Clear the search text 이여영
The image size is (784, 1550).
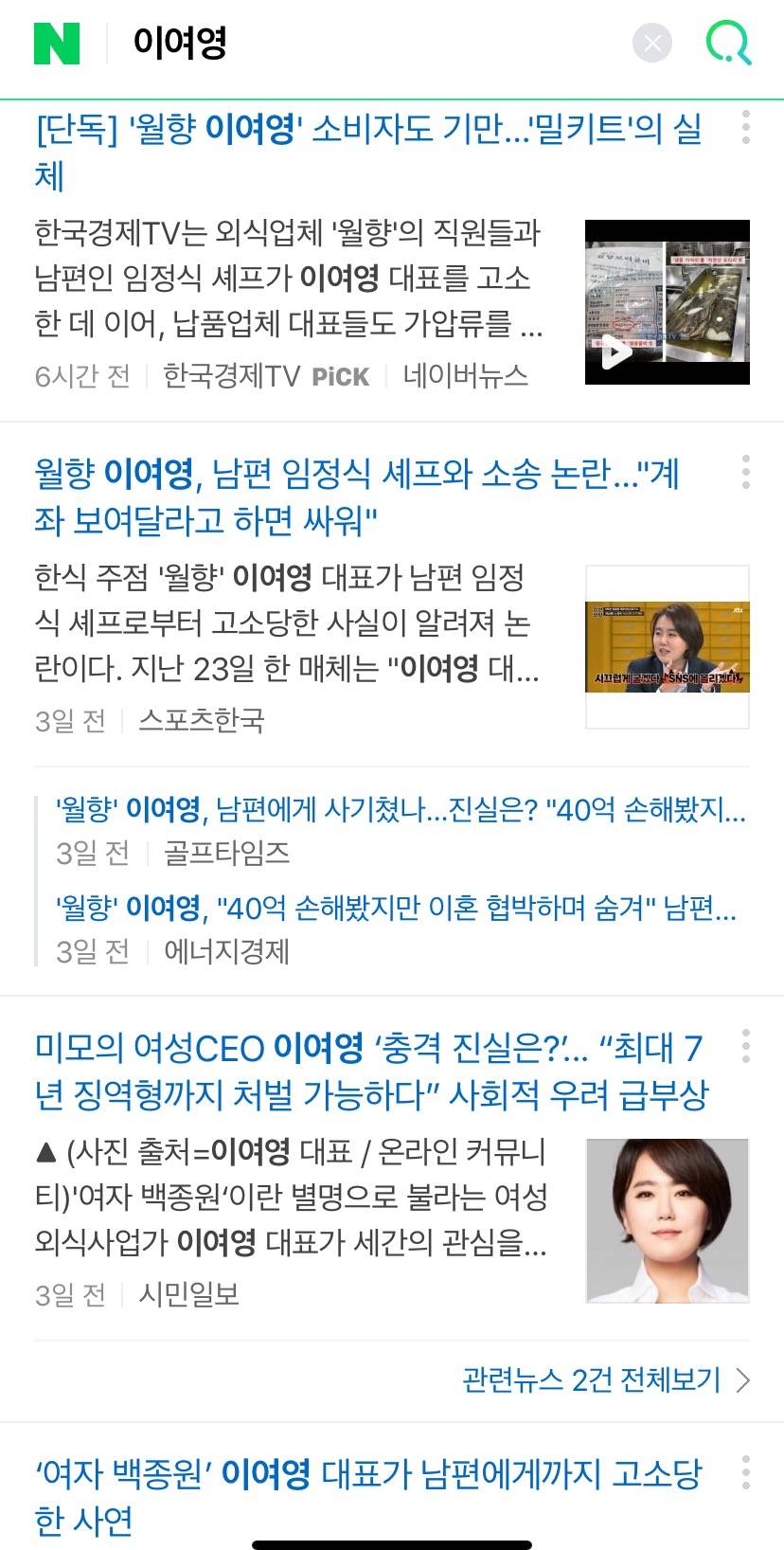651,43
